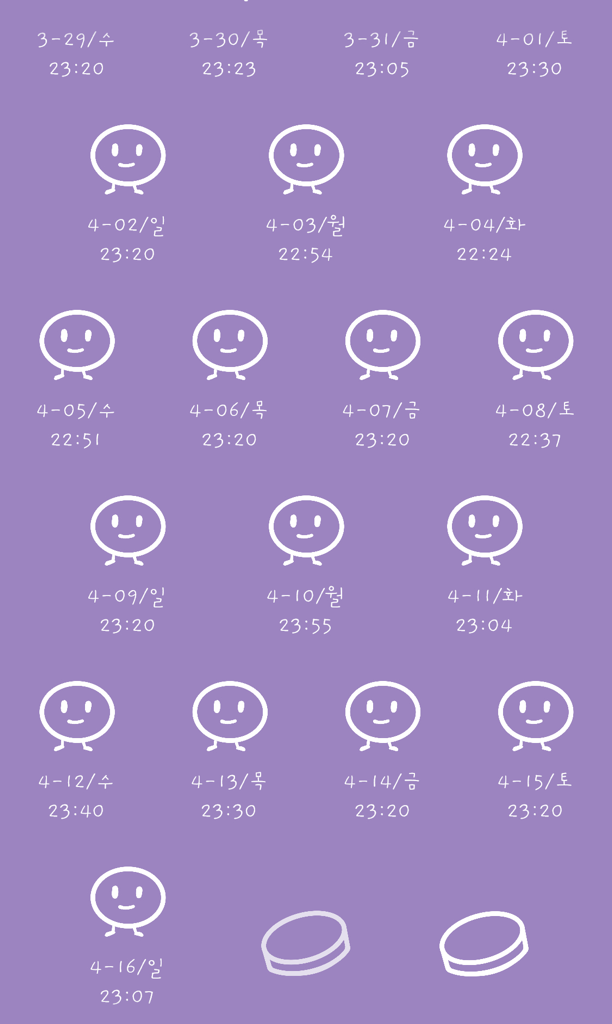Open the 4-08 smiley logged at 22:37
The height and width of the screenshot is (1024, 612).
click(x=535, y=343)
